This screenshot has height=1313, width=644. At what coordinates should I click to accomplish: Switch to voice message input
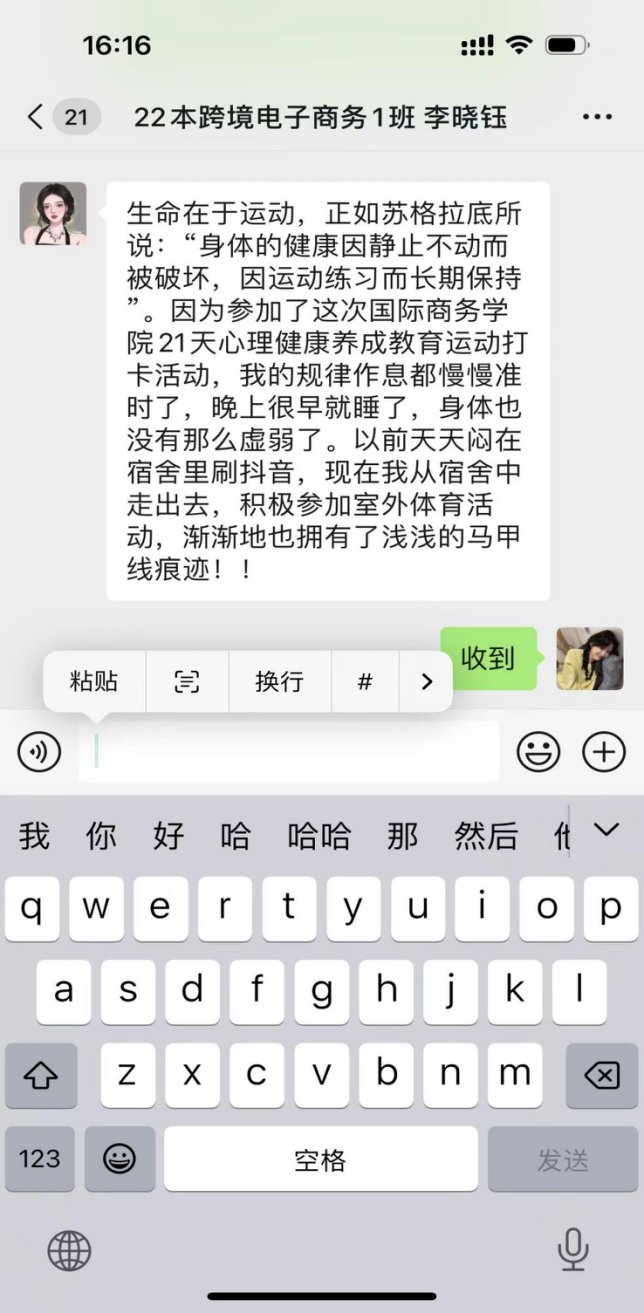(39, 752)
